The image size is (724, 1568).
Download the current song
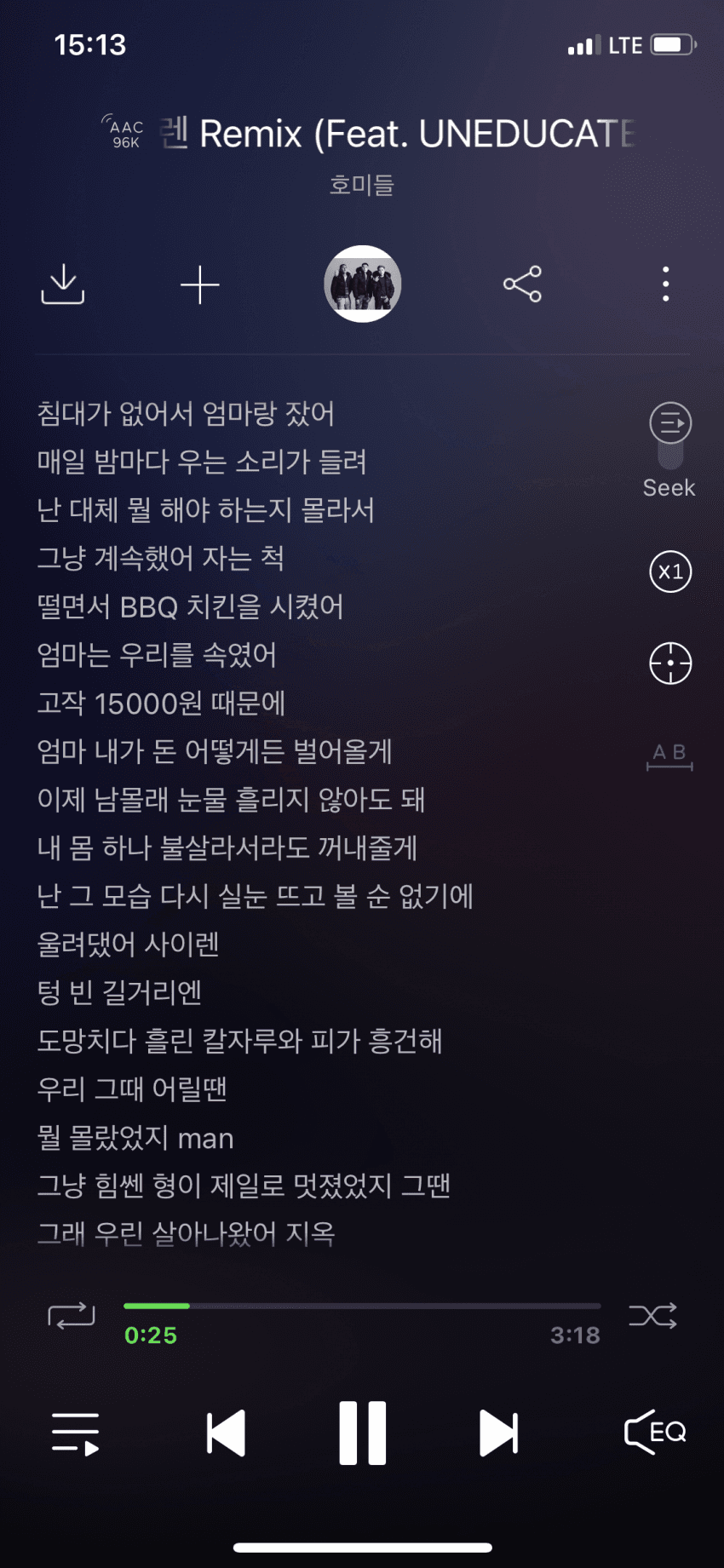(62, 284)
